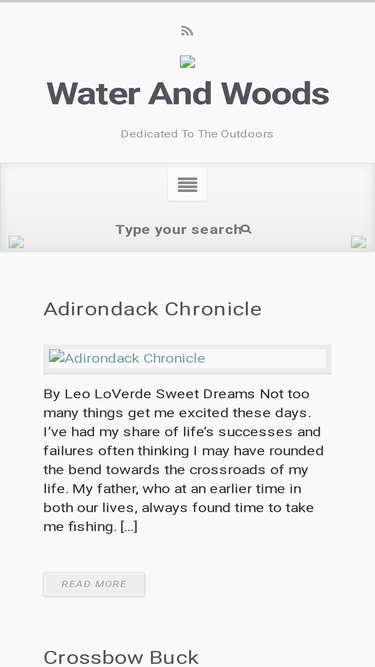Read more of Adirondack Chronicle
This screenshot has height=667, width=375.
pos(94,584)
